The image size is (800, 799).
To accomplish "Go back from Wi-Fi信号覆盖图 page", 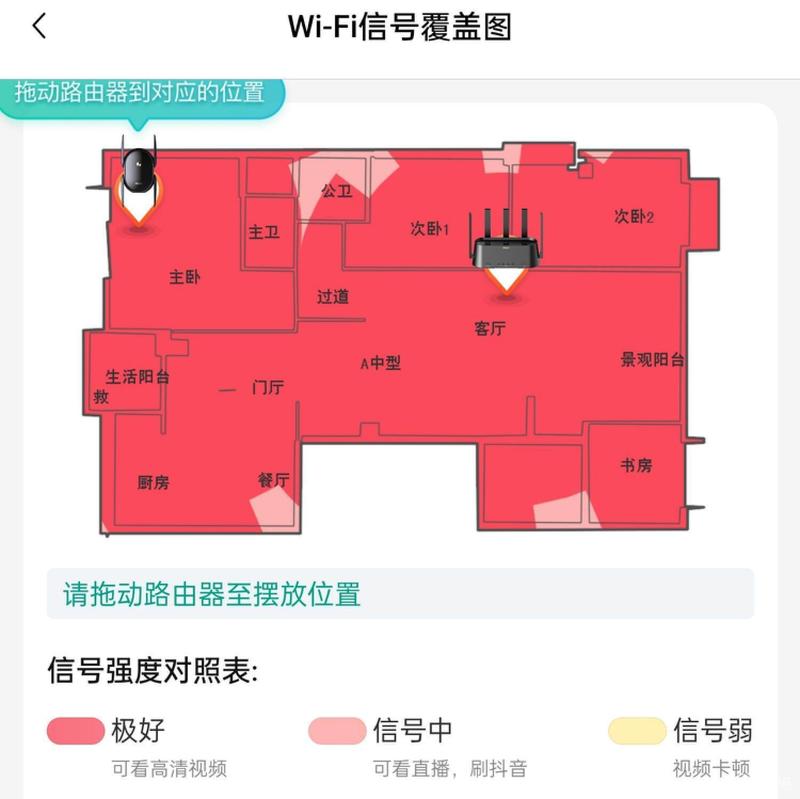I will (x=39, y=27).
